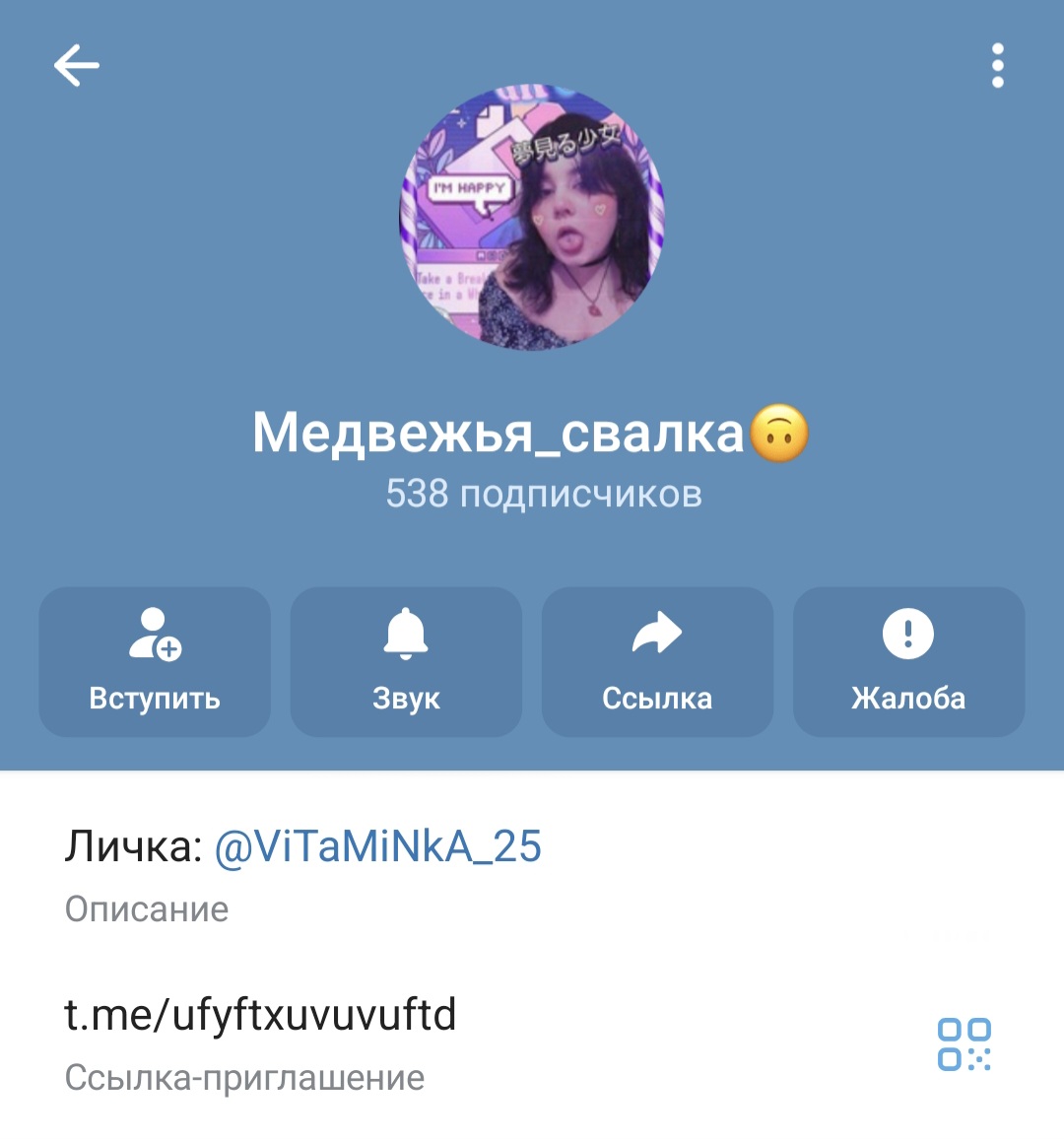
Task: Show the QR code for the invite link
Action: 964,1044
